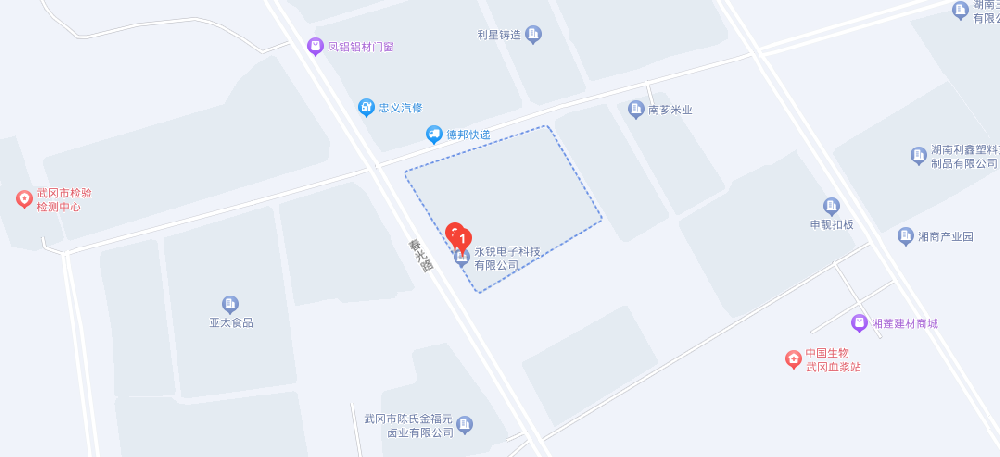Open 忠义汽修 location details
The image size is (1000, 457).
pyautogui.click(x=367, y=107)
